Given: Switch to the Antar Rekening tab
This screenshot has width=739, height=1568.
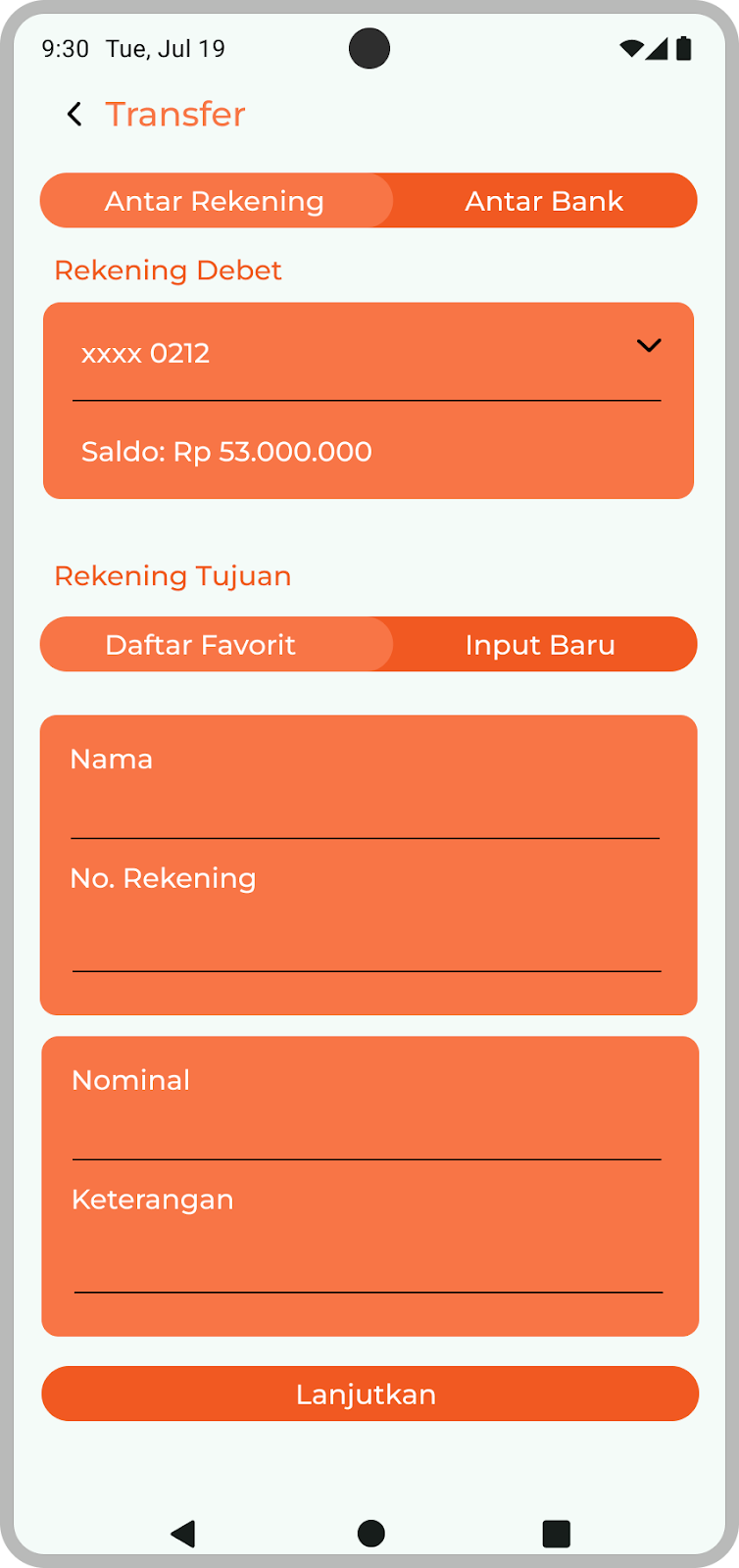Looking at the screenshot, I should [x=216, y=201].
